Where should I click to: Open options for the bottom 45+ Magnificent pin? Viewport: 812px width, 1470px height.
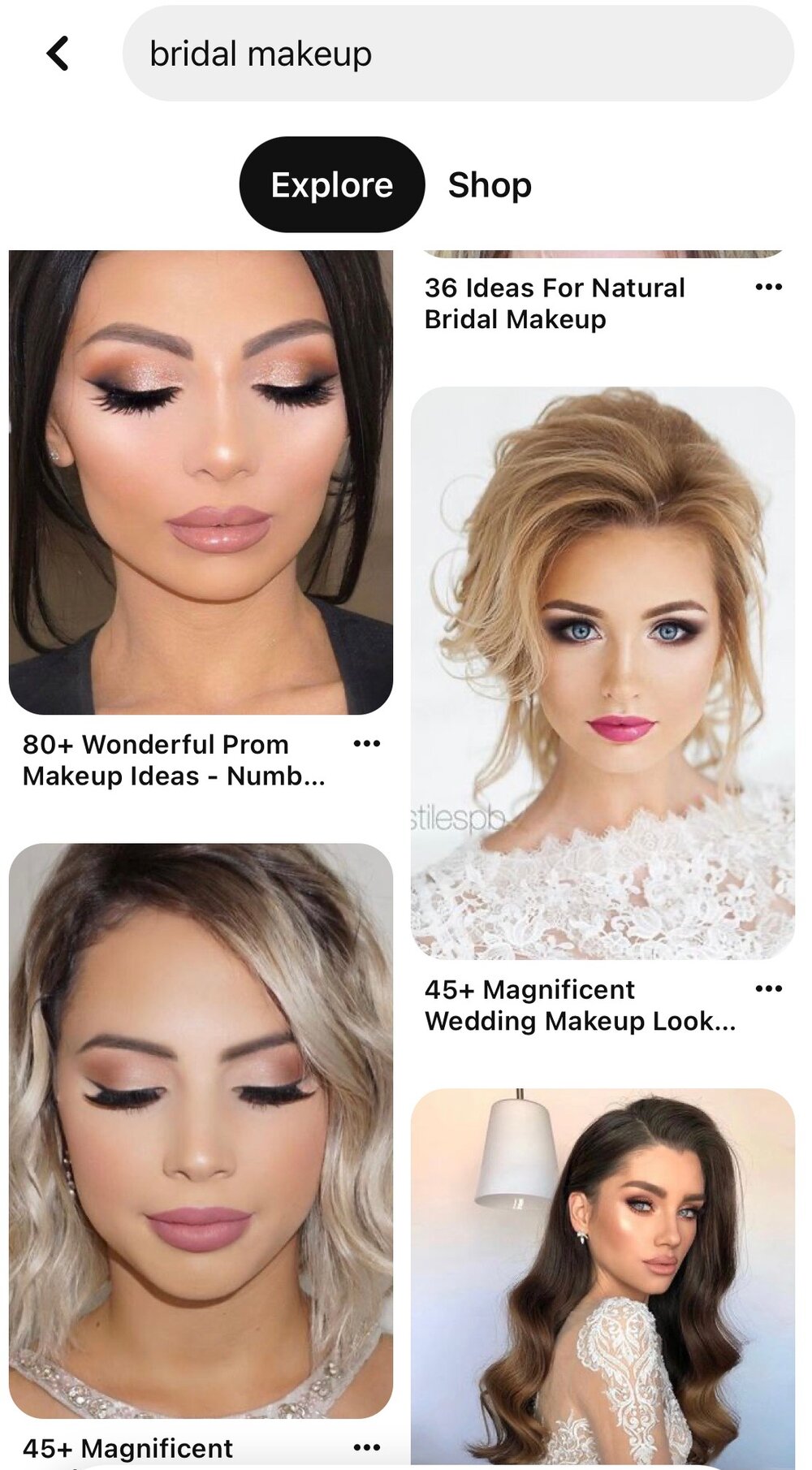coord(367,1447)
